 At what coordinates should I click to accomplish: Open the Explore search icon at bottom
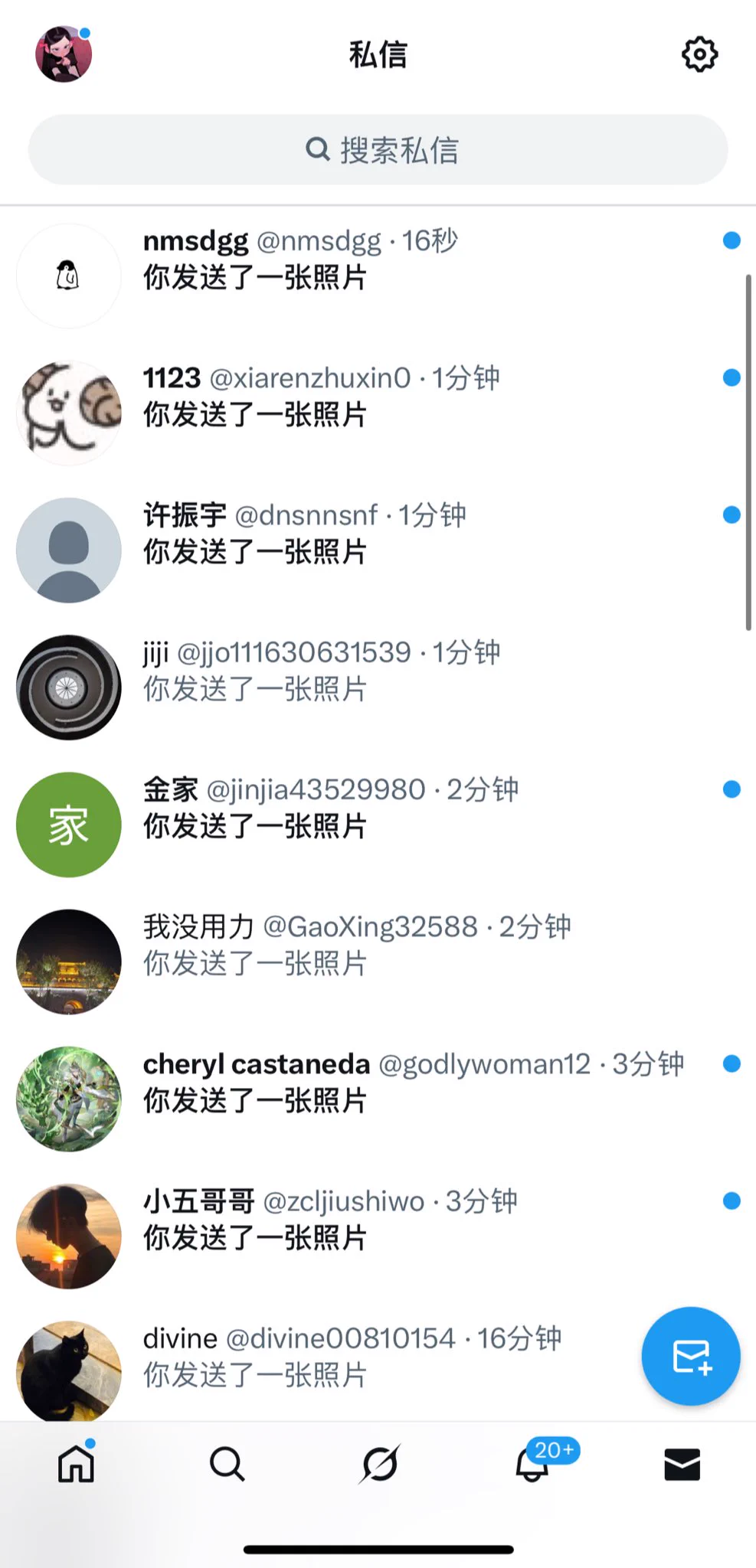tap(227, 1463)
